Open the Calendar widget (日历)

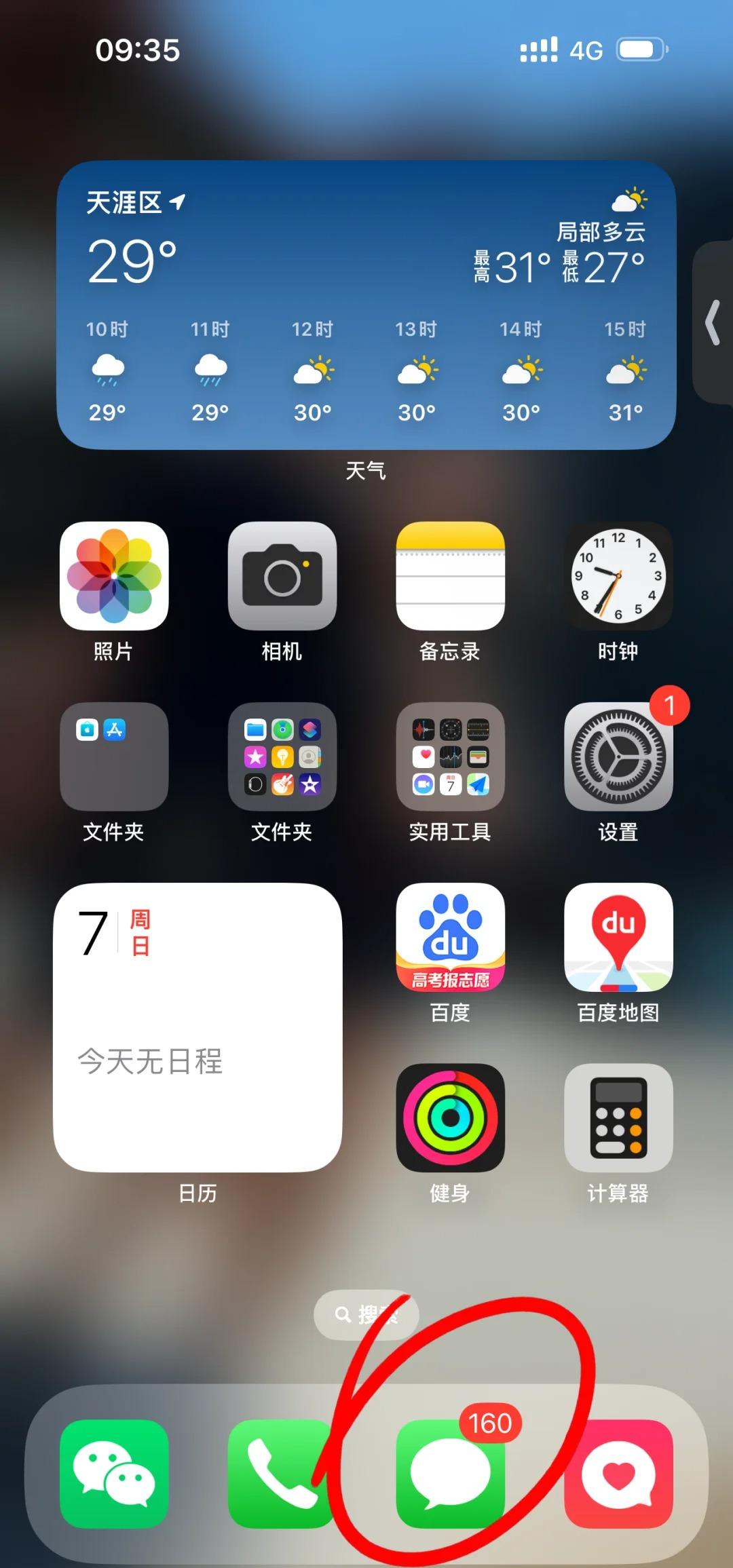(x=198, y=1027)
